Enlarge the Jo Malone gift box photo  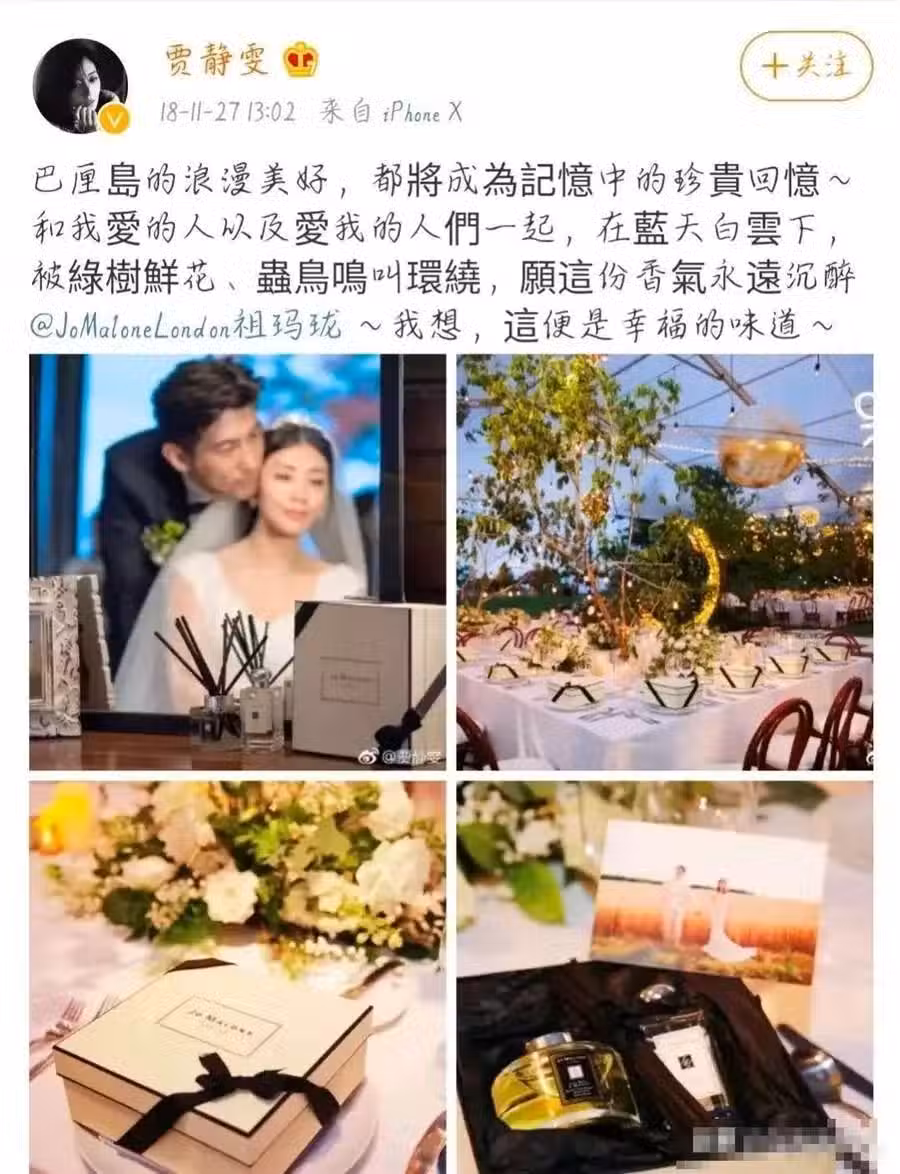(237, 976)
